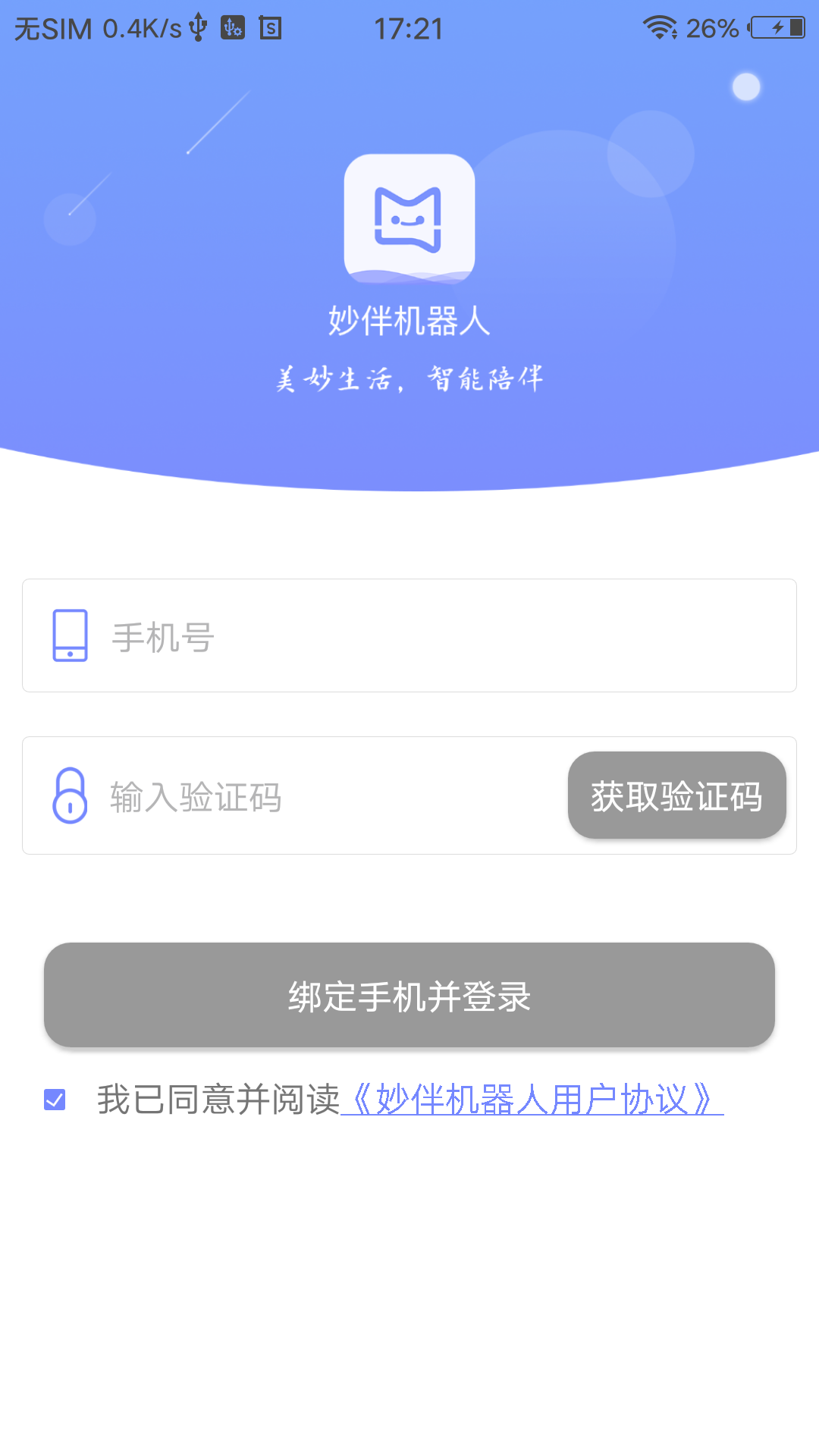Viewport: 819px width, 1456px height.
Task: Click the USB debugging gear icon in status bar
Action: coord(234,28)
